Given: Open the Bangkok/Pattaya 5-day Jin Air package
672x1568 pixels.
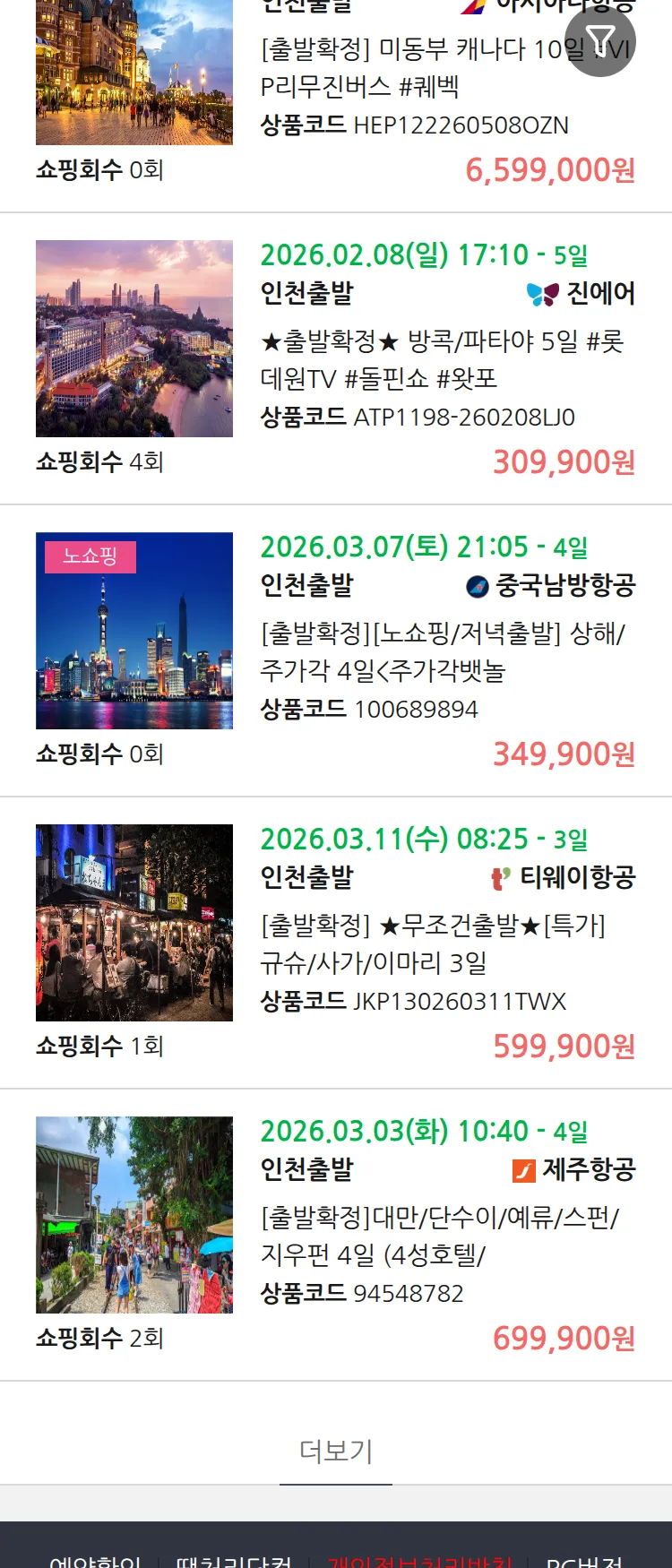Looking at the screenshot, I should [442, 359].
